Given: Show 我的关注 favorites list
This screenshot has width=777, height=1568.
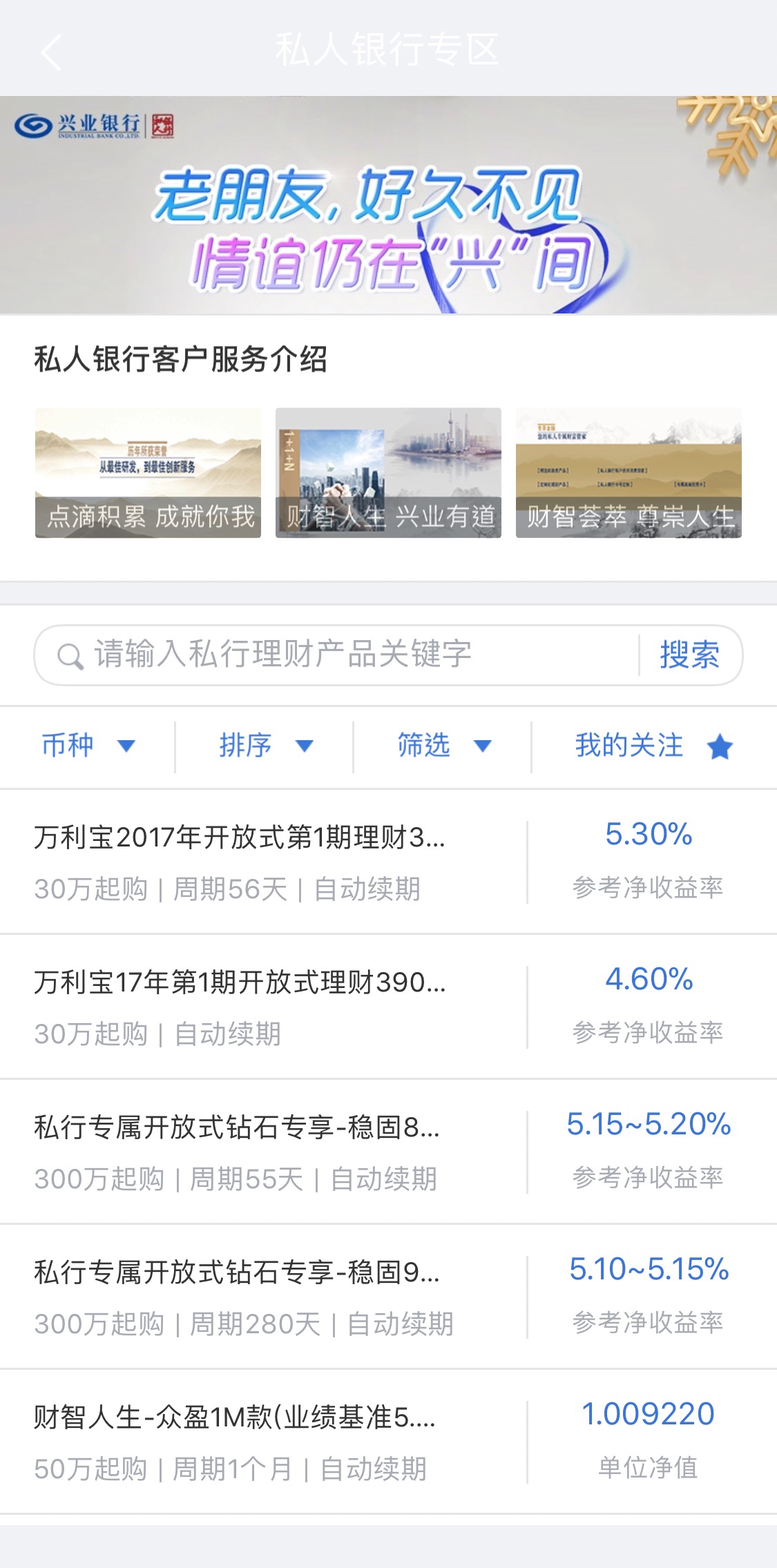Looking at the screenshot, I should 653,746.
